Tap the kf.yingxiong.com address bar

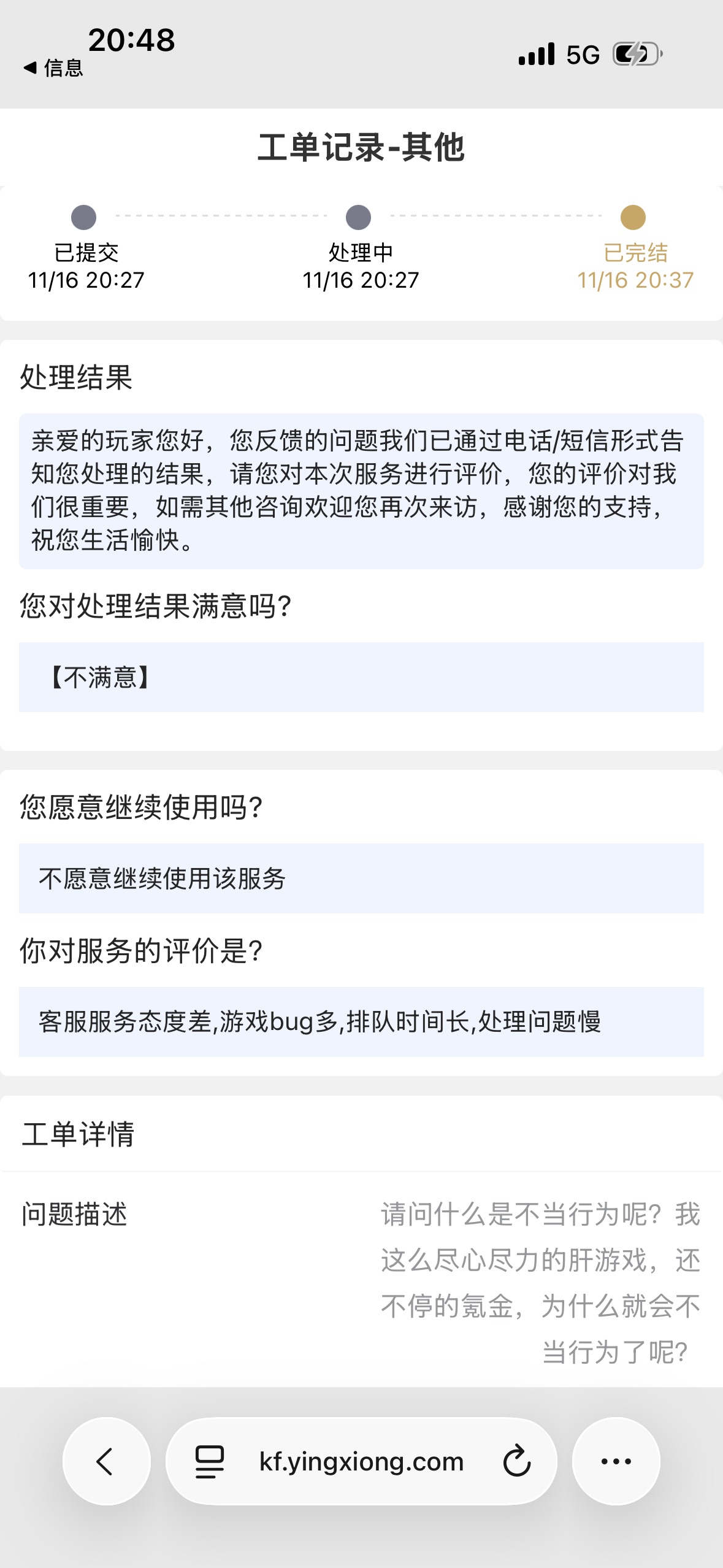coord(361,1461)
